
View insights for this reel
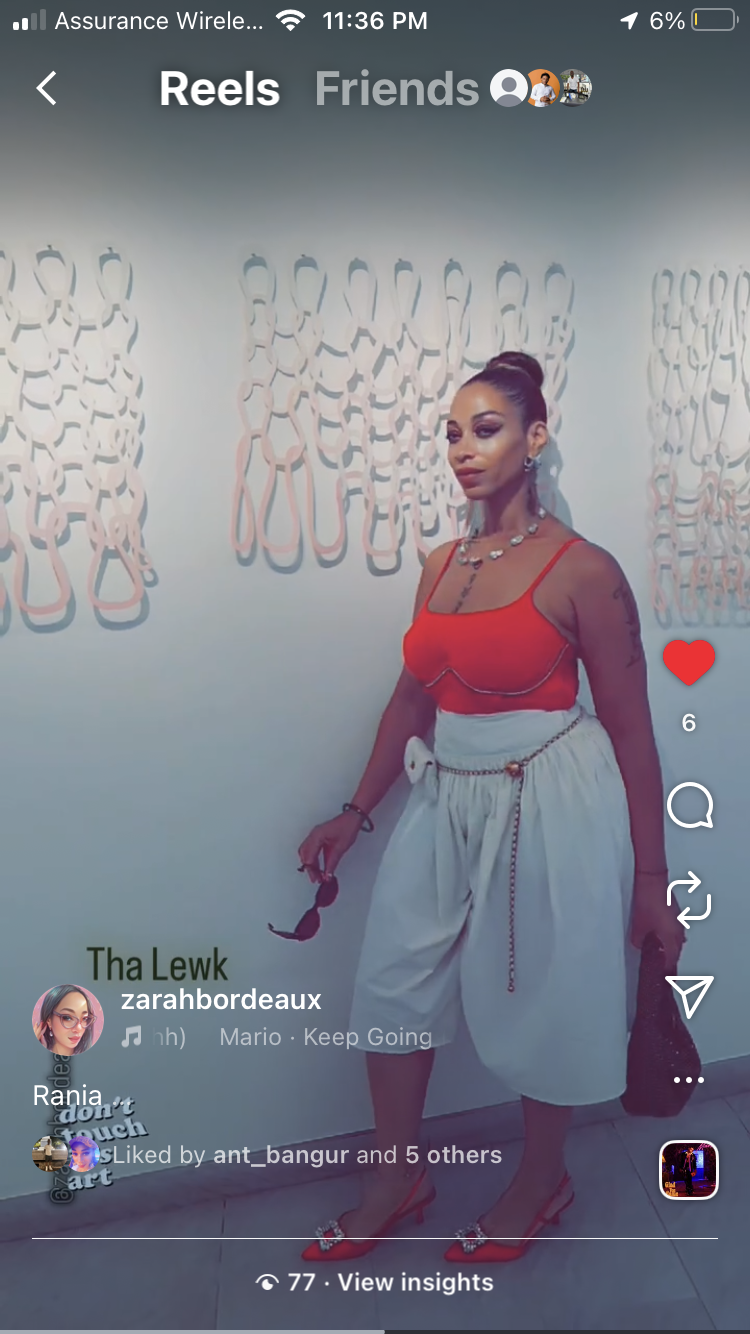pos(414,1282)
